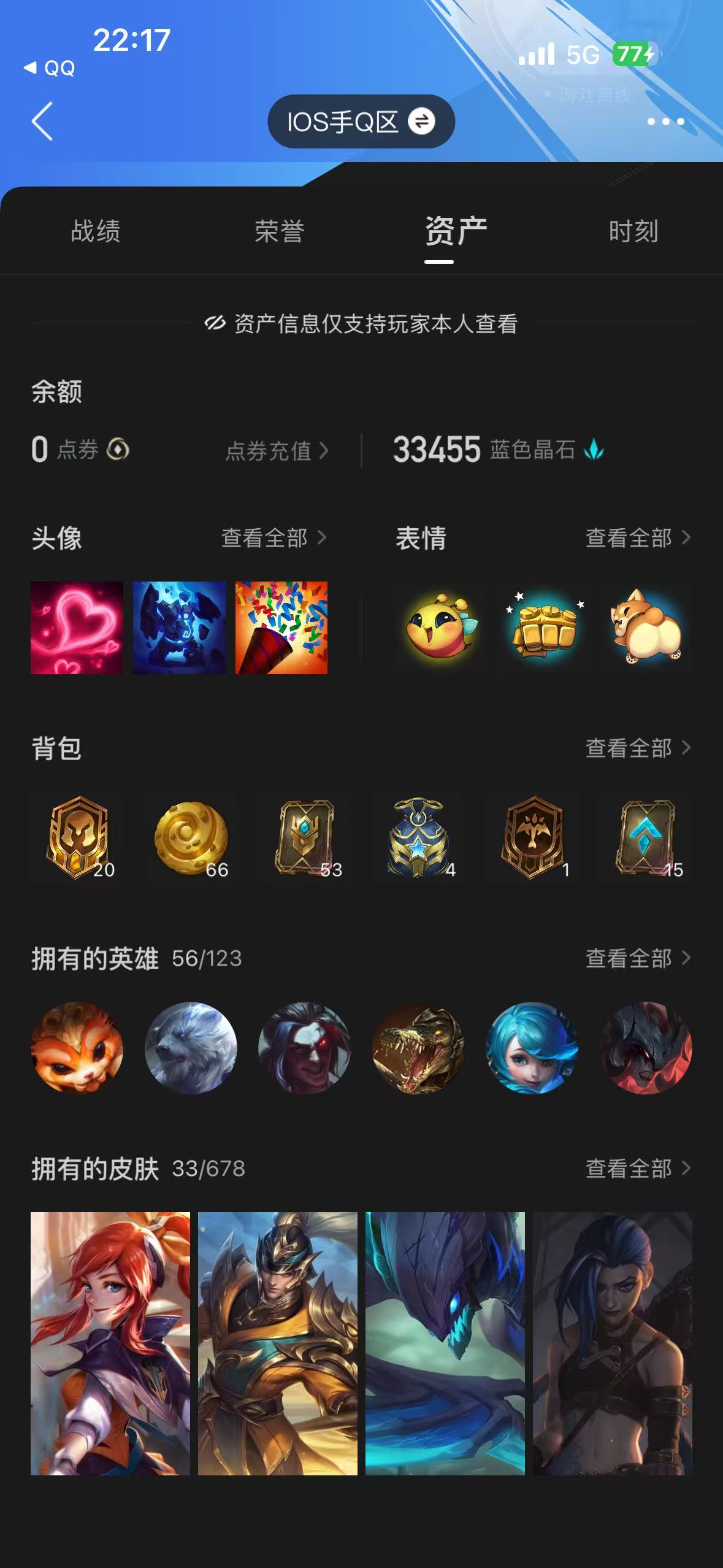View all avatars under 头像

tap(274, 538)
